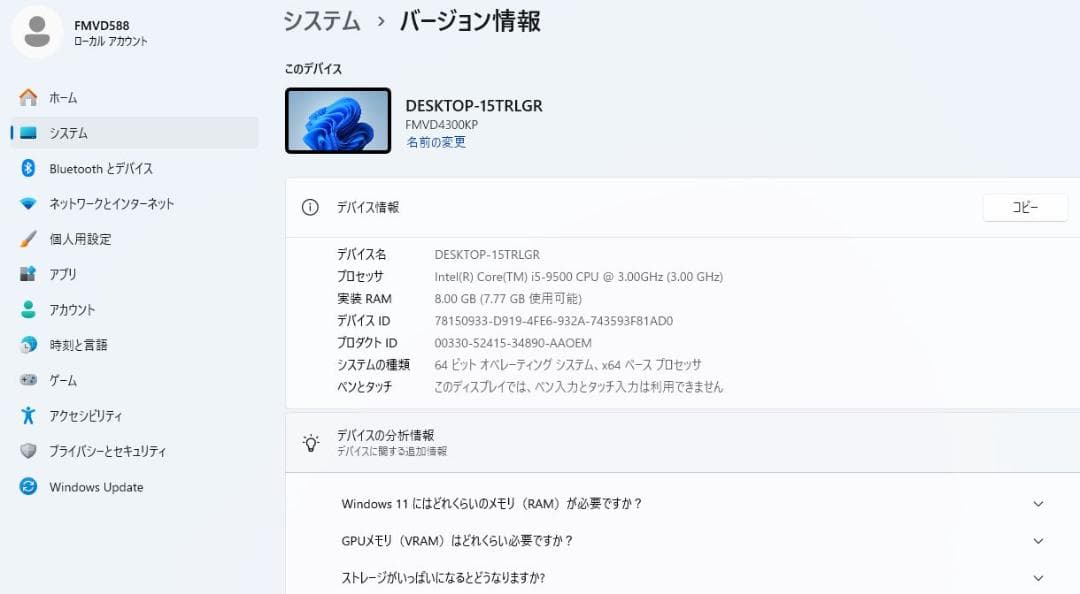
Task: Expand the GPUメモリ (VRAM) question
Action: tap(690, 541)
